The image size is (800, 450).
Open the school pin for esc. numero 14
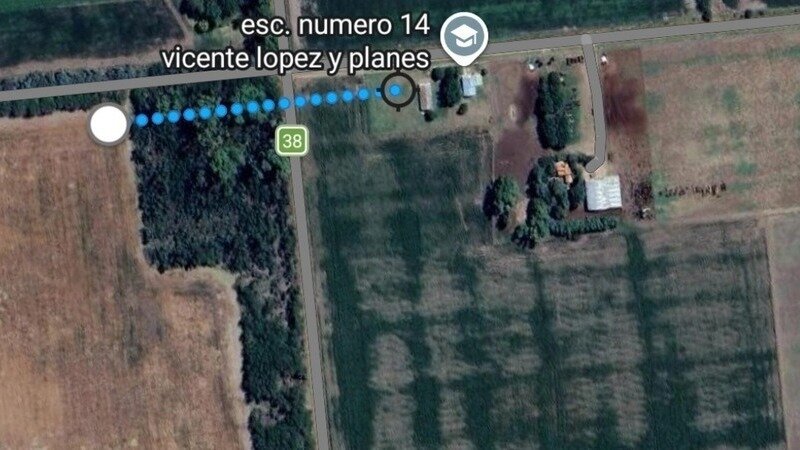pyautogui.click(x=464, y=38)
